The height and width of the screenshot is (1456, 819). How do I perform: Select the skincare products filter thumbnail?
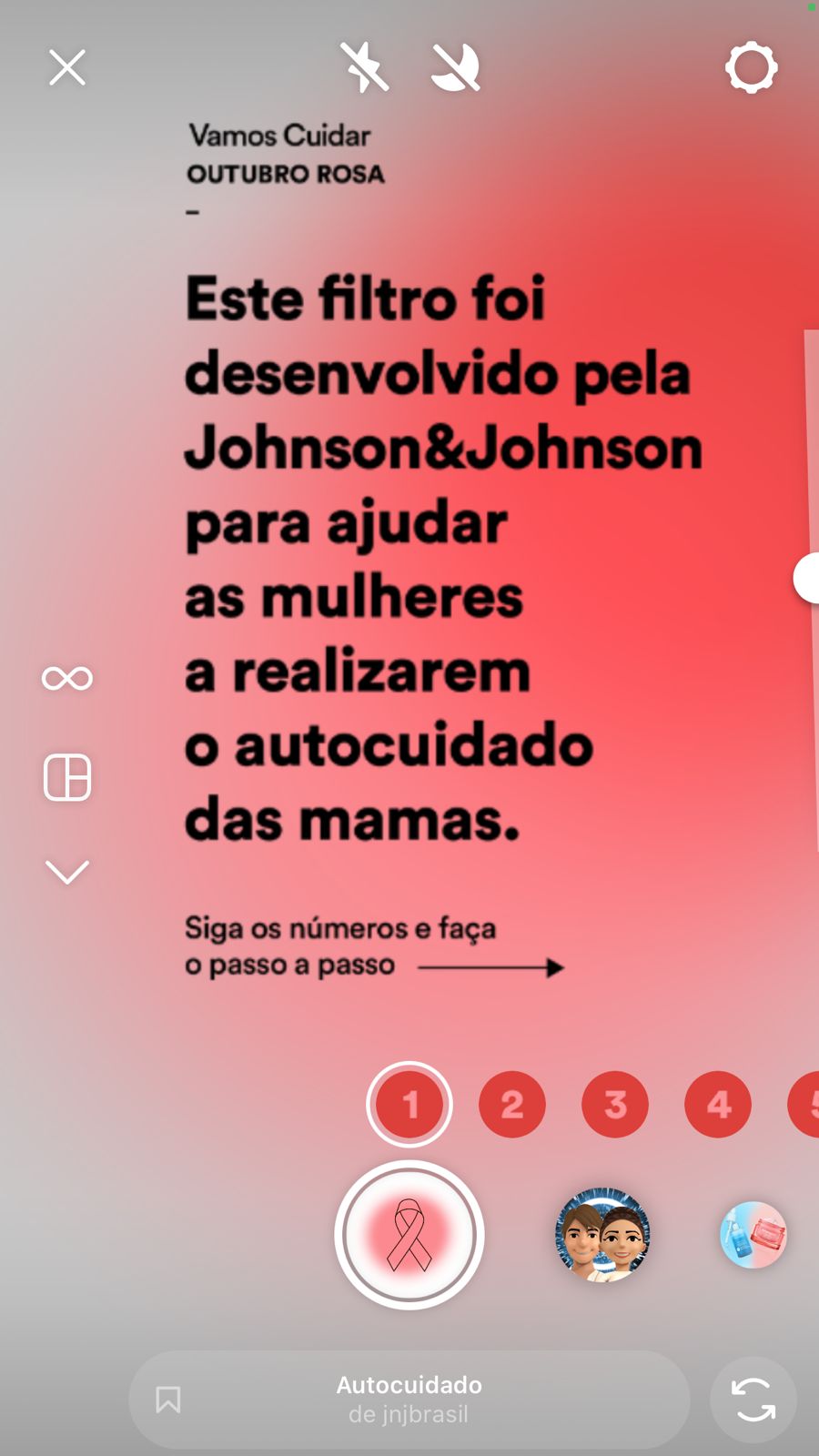pos(753,1235)
